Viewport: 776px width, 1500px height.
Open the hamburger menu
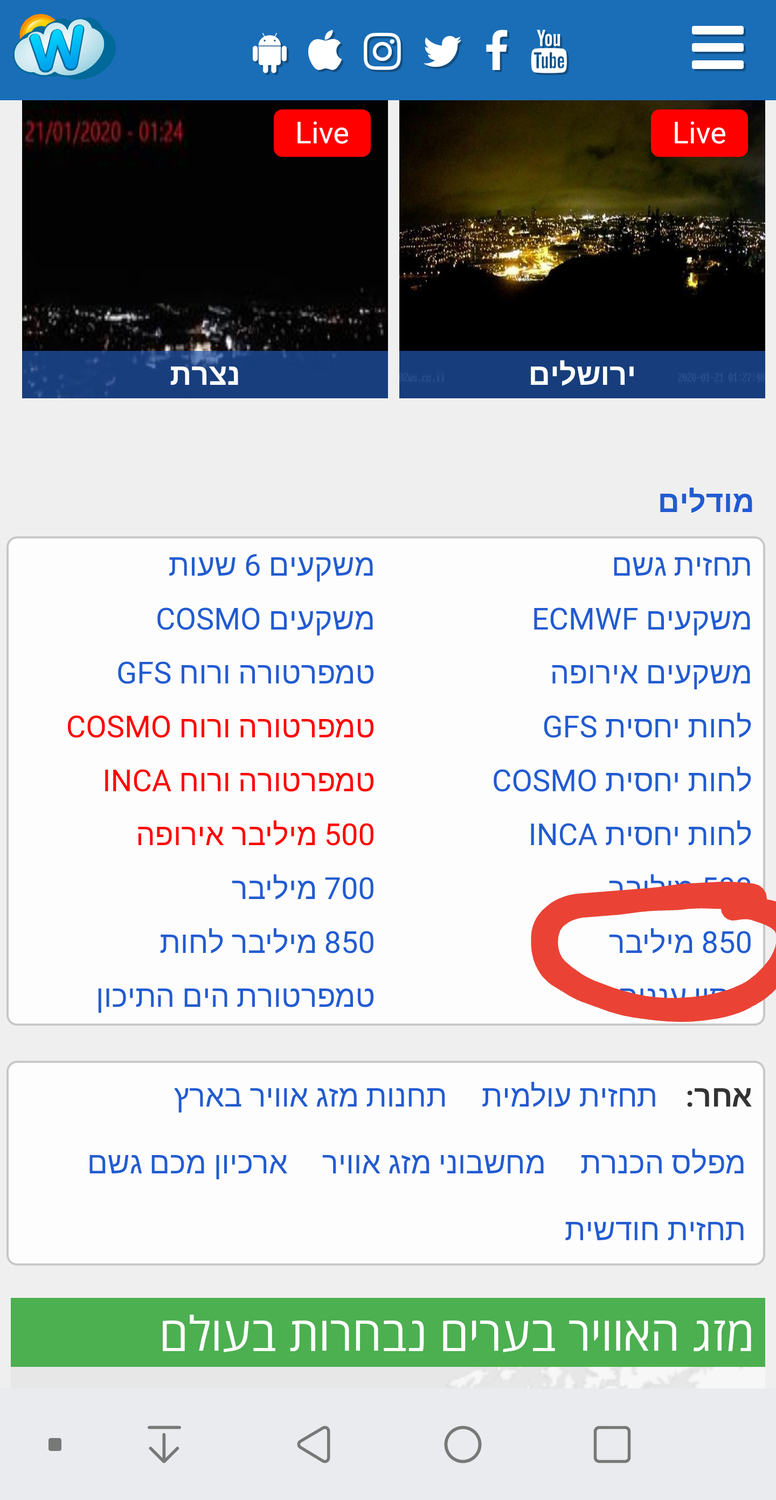717,49
